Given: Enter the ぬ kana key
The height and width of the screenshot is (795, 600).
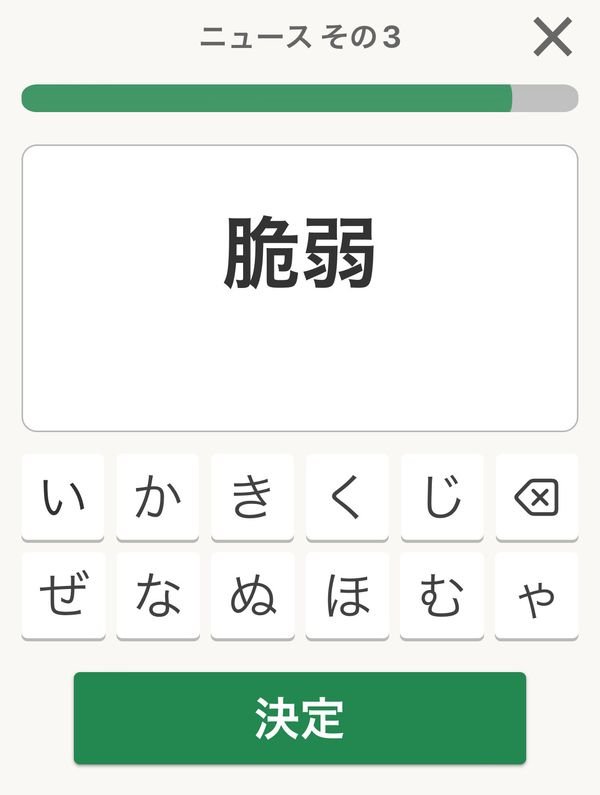Looking at the screenshot, I should pyautogui.click(x=253, y=596).
